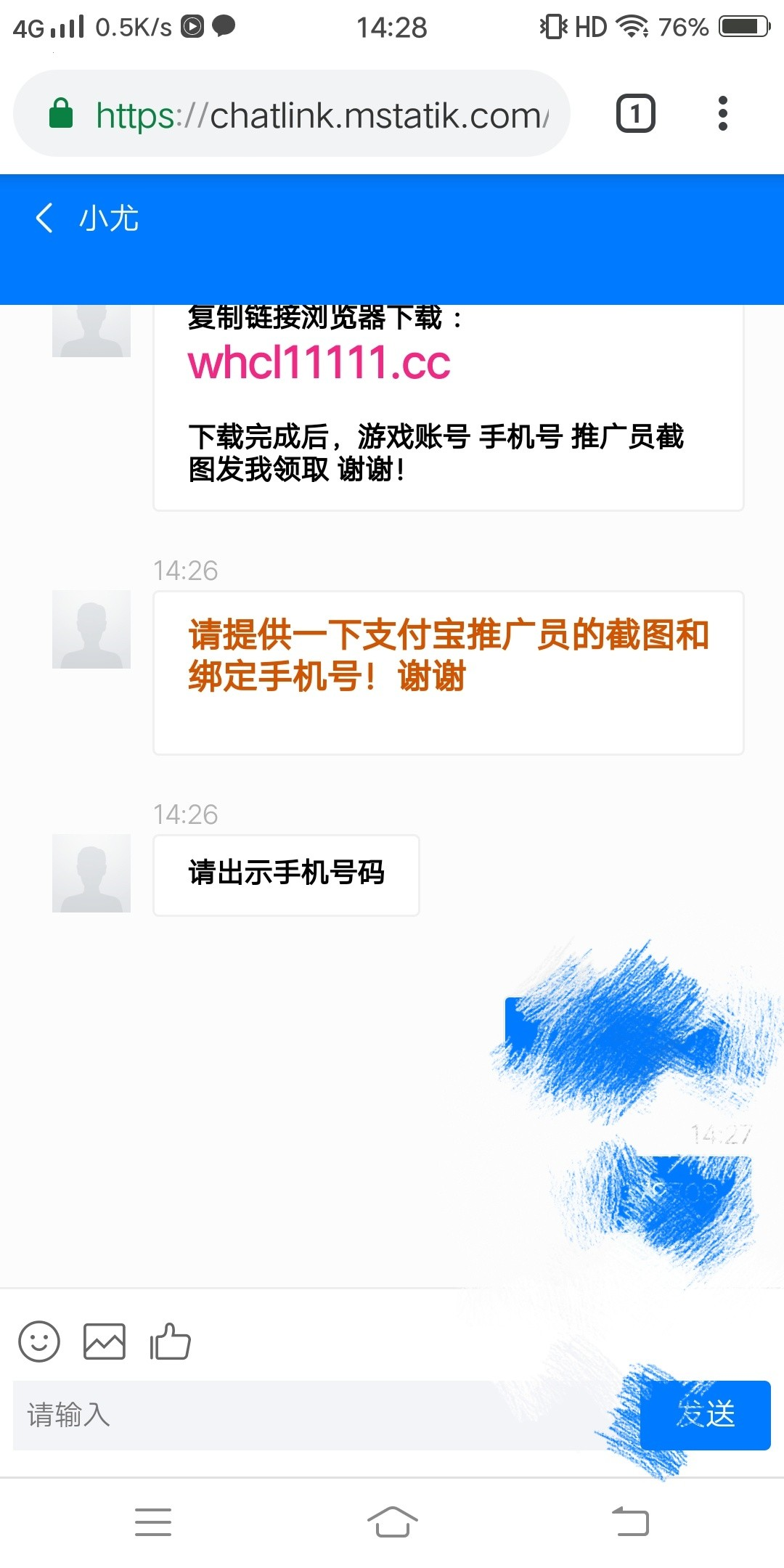Go back from the 小尤 chat
Image resolution: width=784 pixels, height=1568 pixels.
[x=44, y=218]
